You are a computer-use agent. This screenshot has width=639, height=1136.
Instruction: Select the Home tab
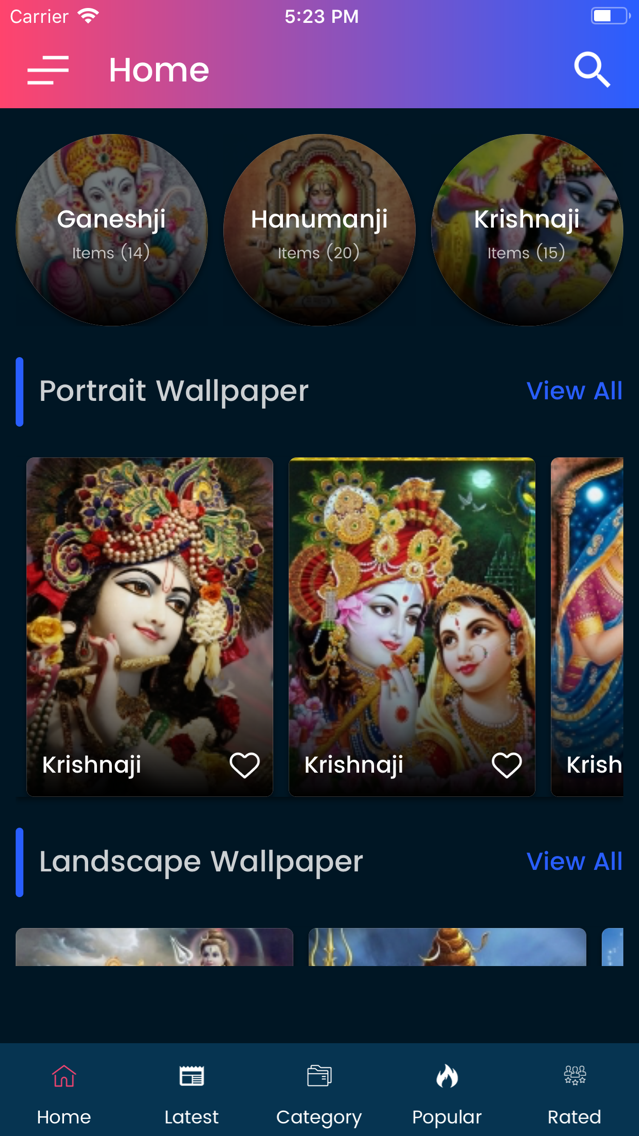[x=64, y=1093]
